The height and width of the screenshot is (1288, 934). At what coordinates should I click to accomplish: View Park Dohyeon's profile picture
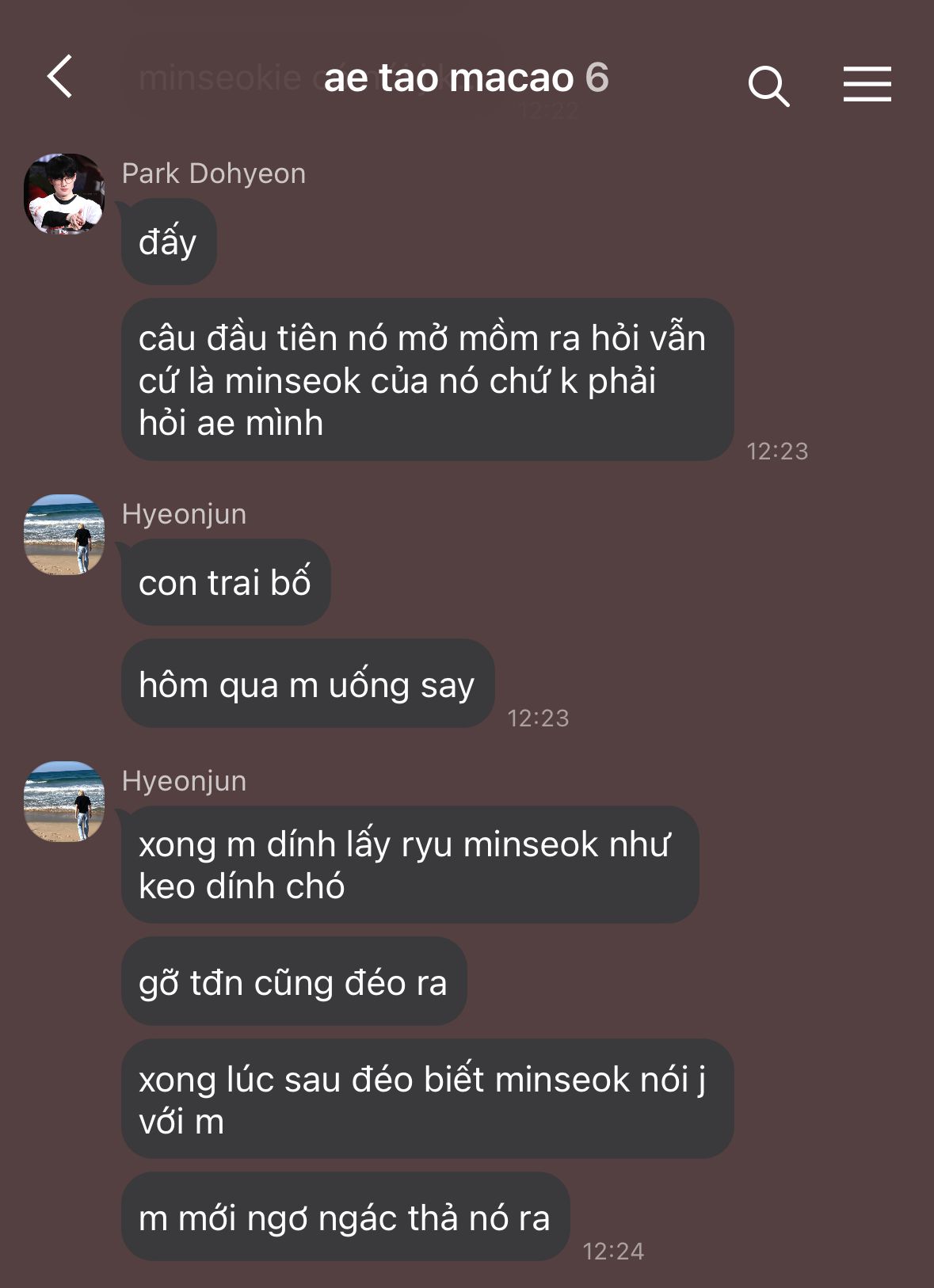(64, 194)
